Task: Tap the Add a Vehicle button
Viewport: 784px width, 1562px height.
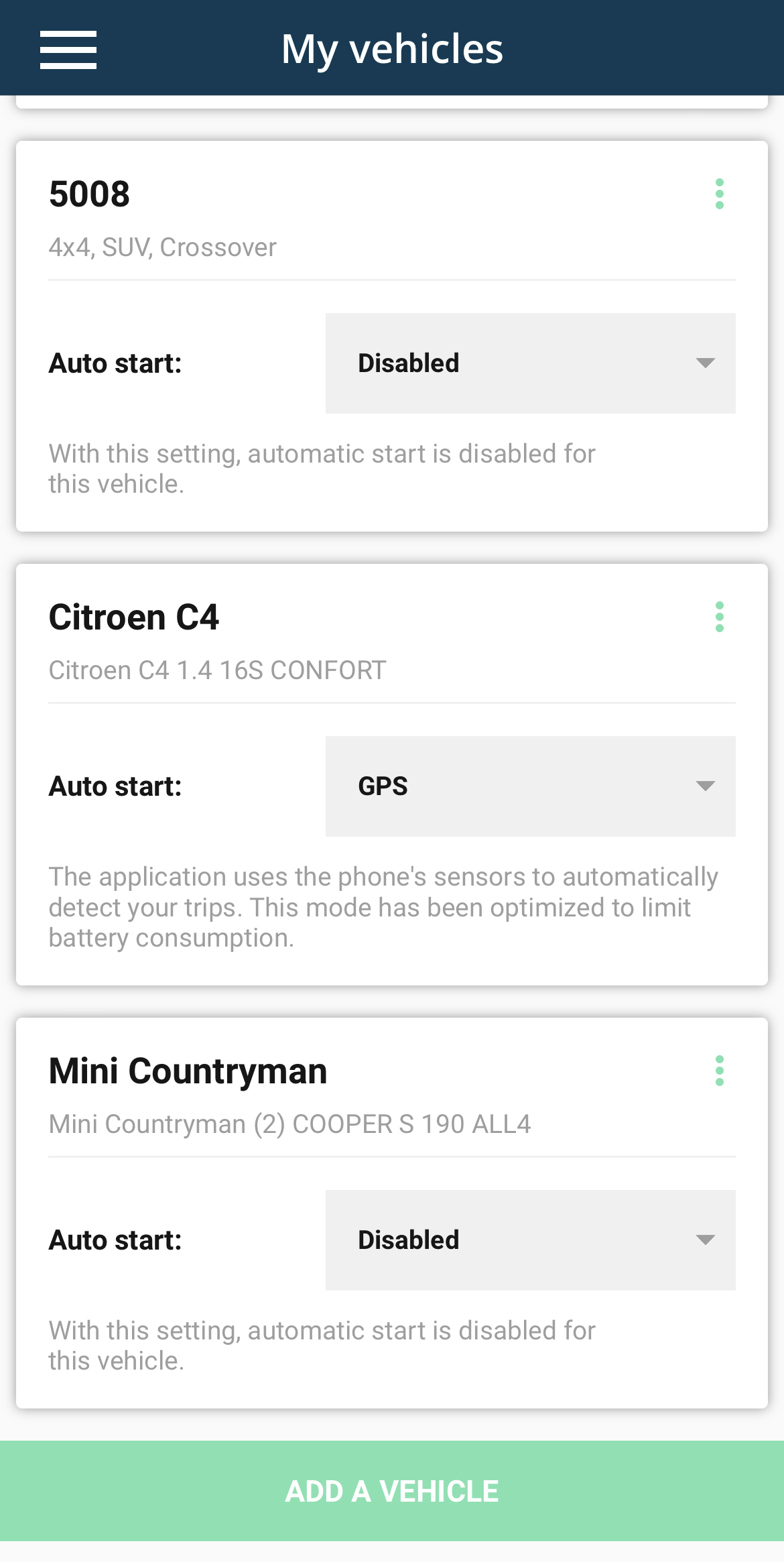Action: pos(392,1491)
